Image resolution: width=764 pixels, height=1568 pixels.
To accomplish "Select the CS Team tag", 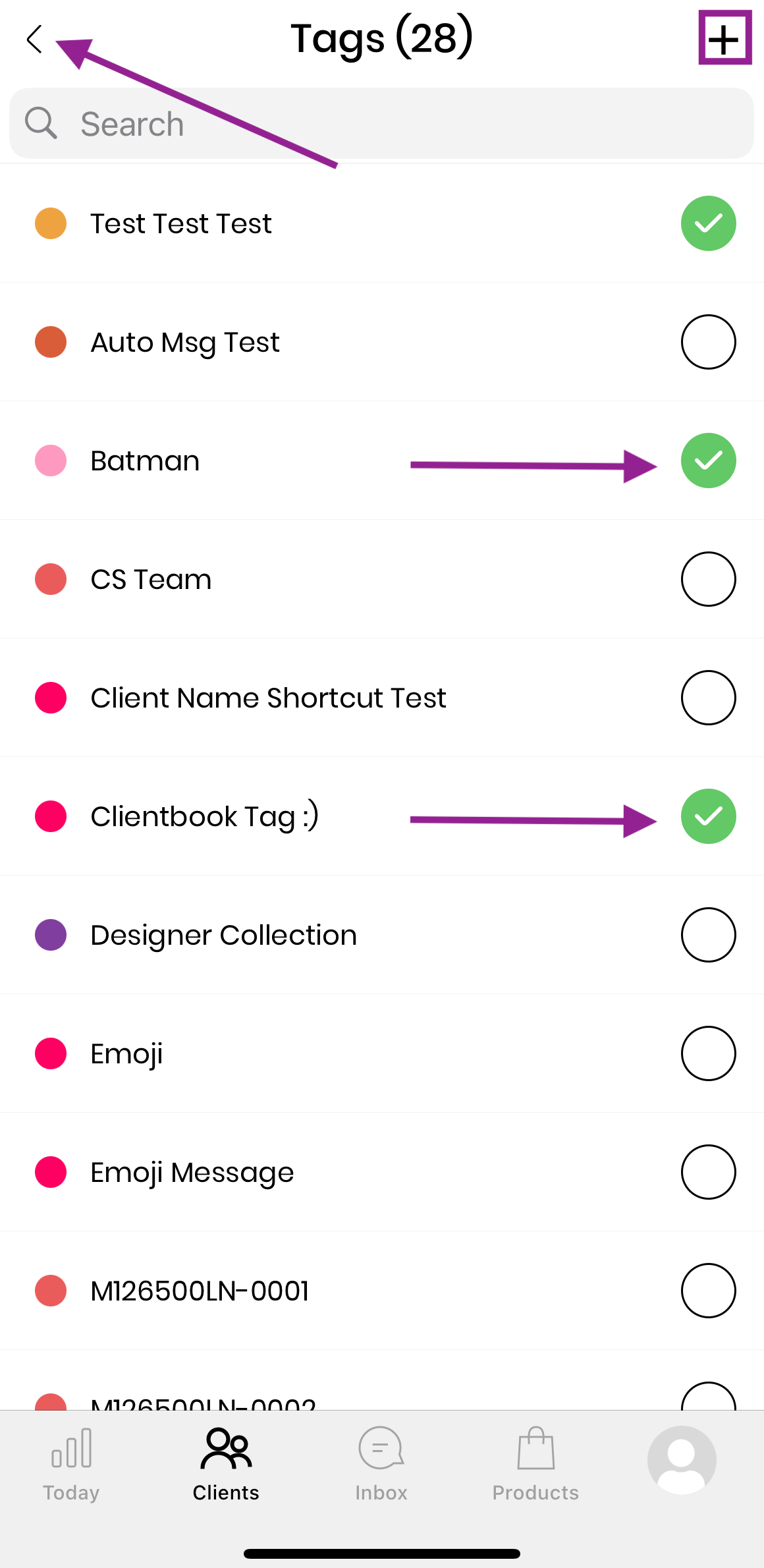I will (708, 579).
